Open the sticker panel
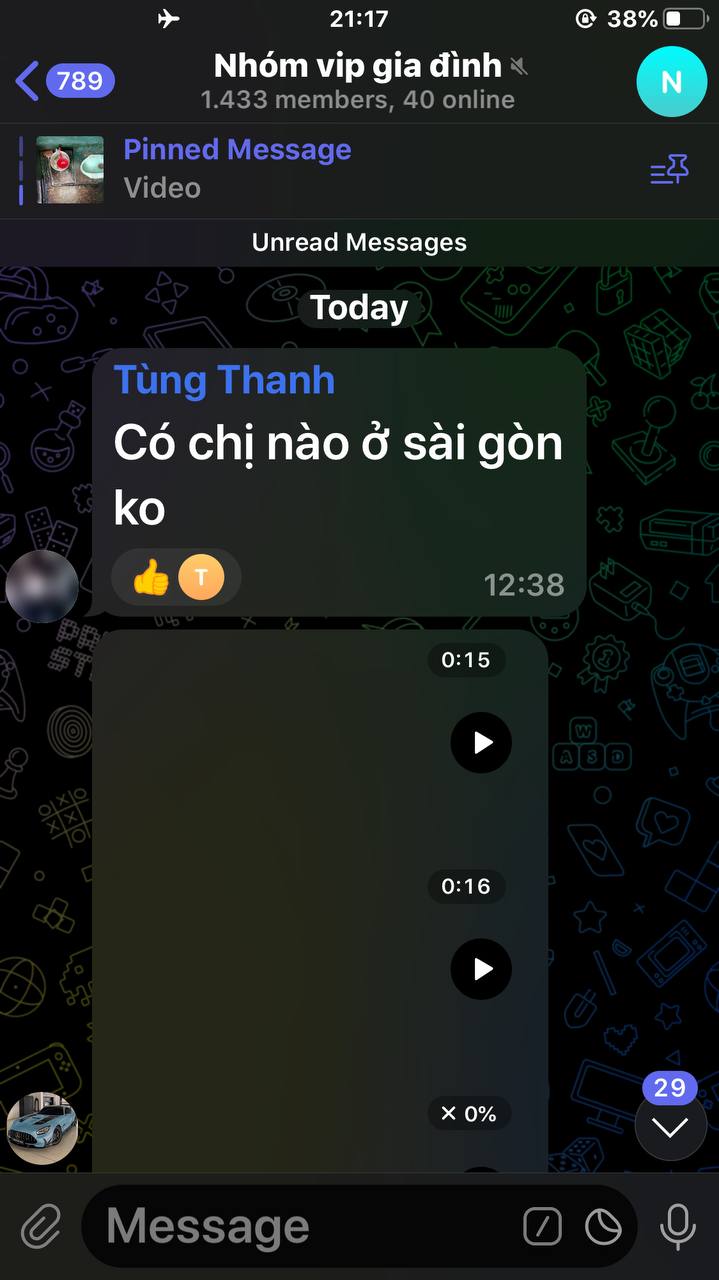The height and width of the screenshot is (1280, 719). (x=603, y=1226)
